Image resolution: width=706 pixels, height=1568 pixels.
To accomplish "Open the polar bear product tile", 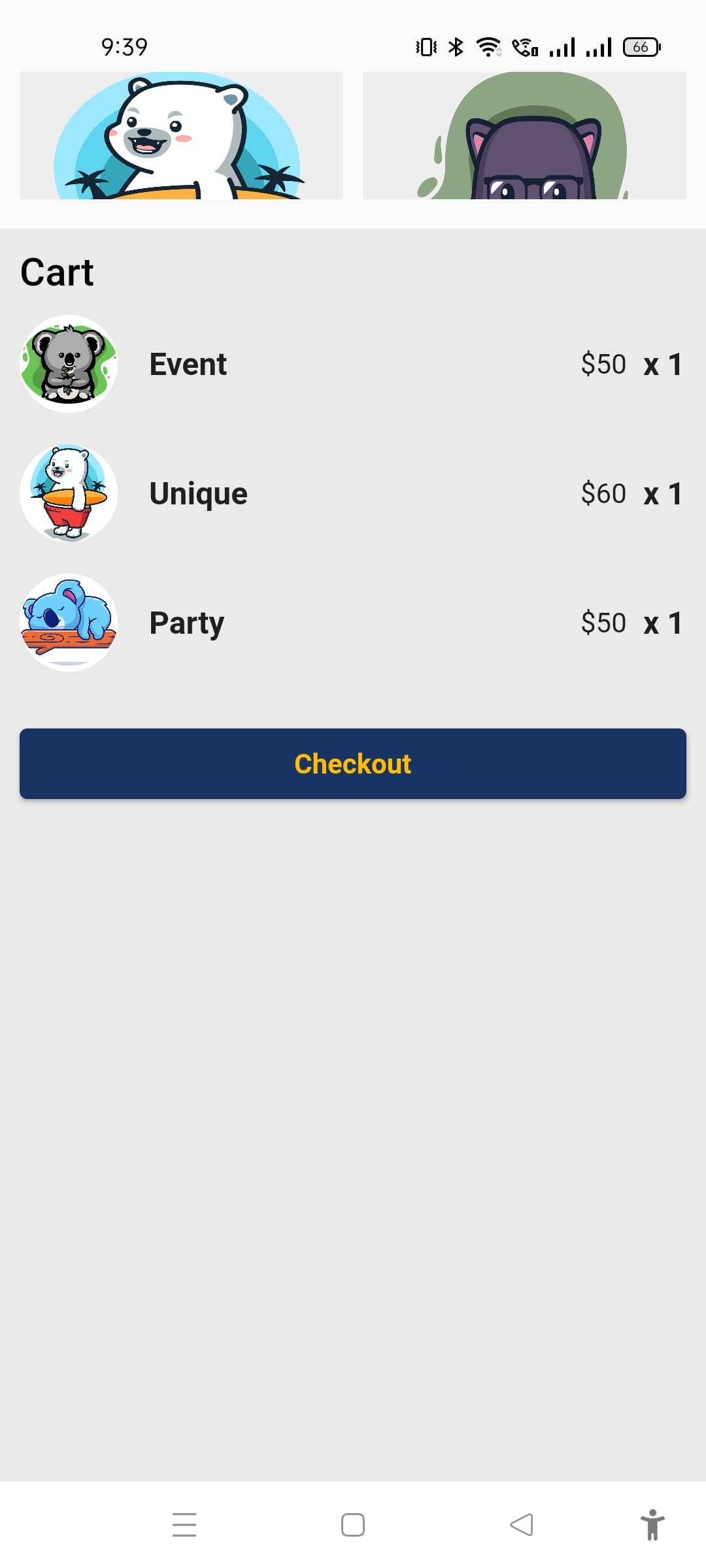I will click(181, 136).
